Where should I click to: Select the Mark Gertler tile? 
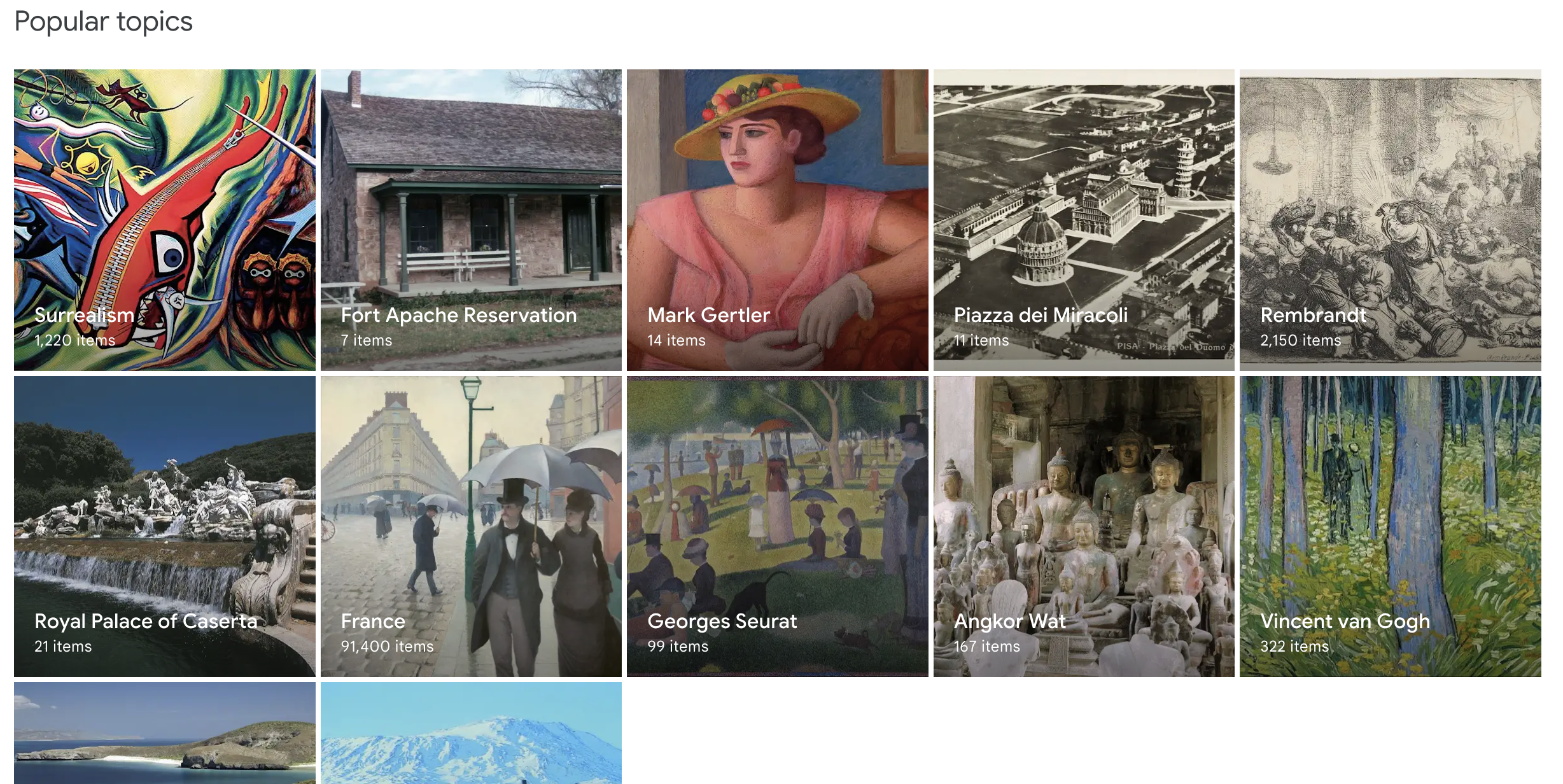(x=777, y=220)
